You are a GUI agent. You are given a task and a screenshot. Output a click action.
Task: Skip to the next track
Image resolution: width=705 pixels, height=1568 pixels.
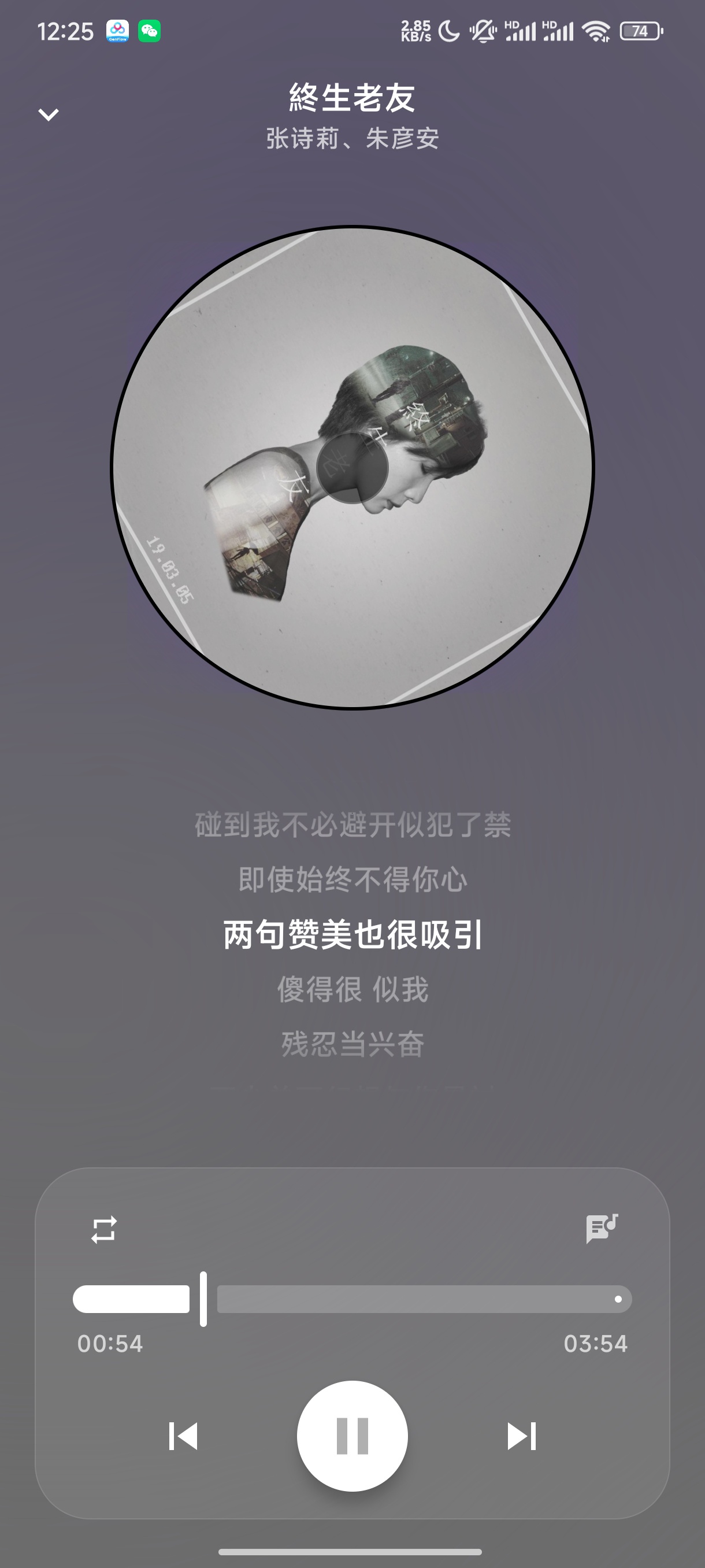[x=521, y=1436]
